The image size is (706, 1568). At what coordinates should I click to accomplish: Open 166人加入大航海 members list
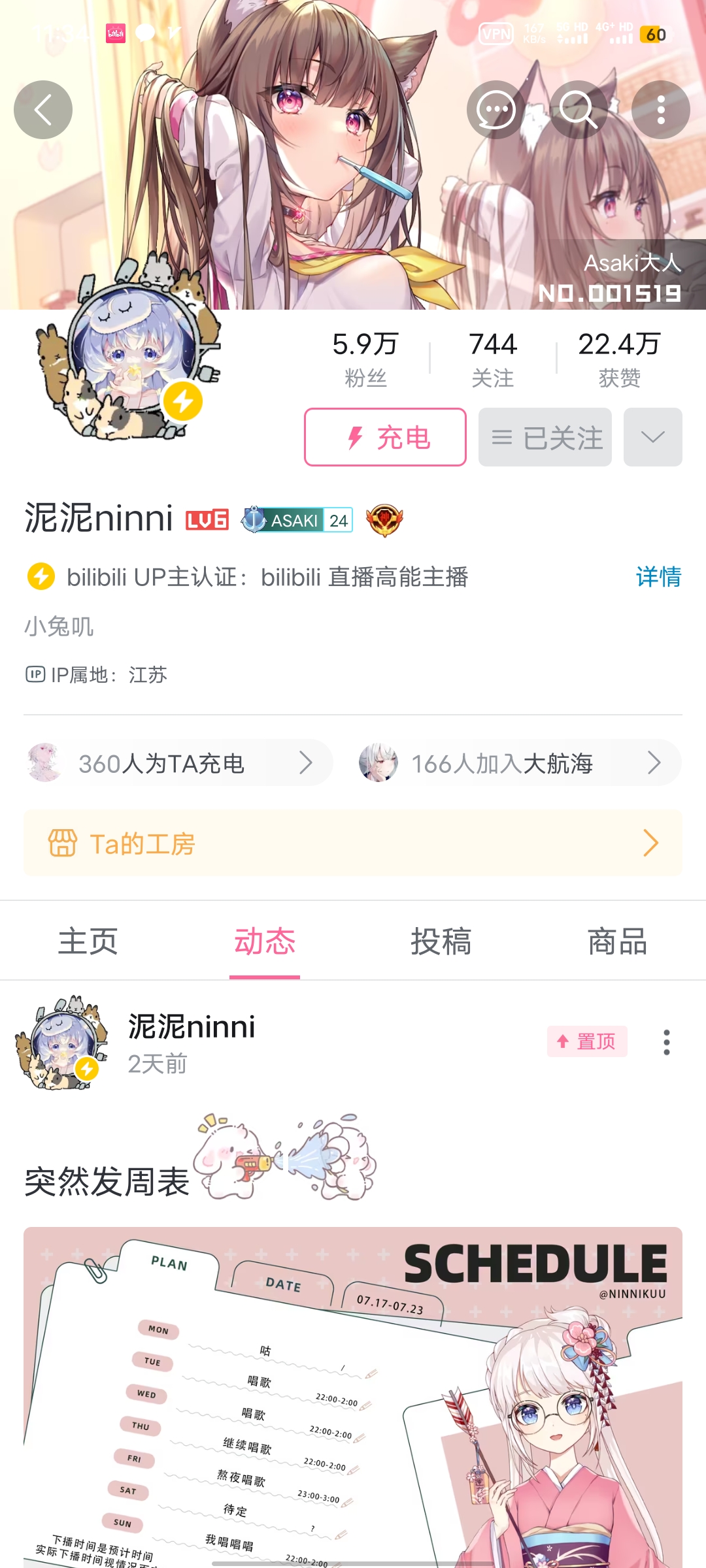click(x=520, y=762)
